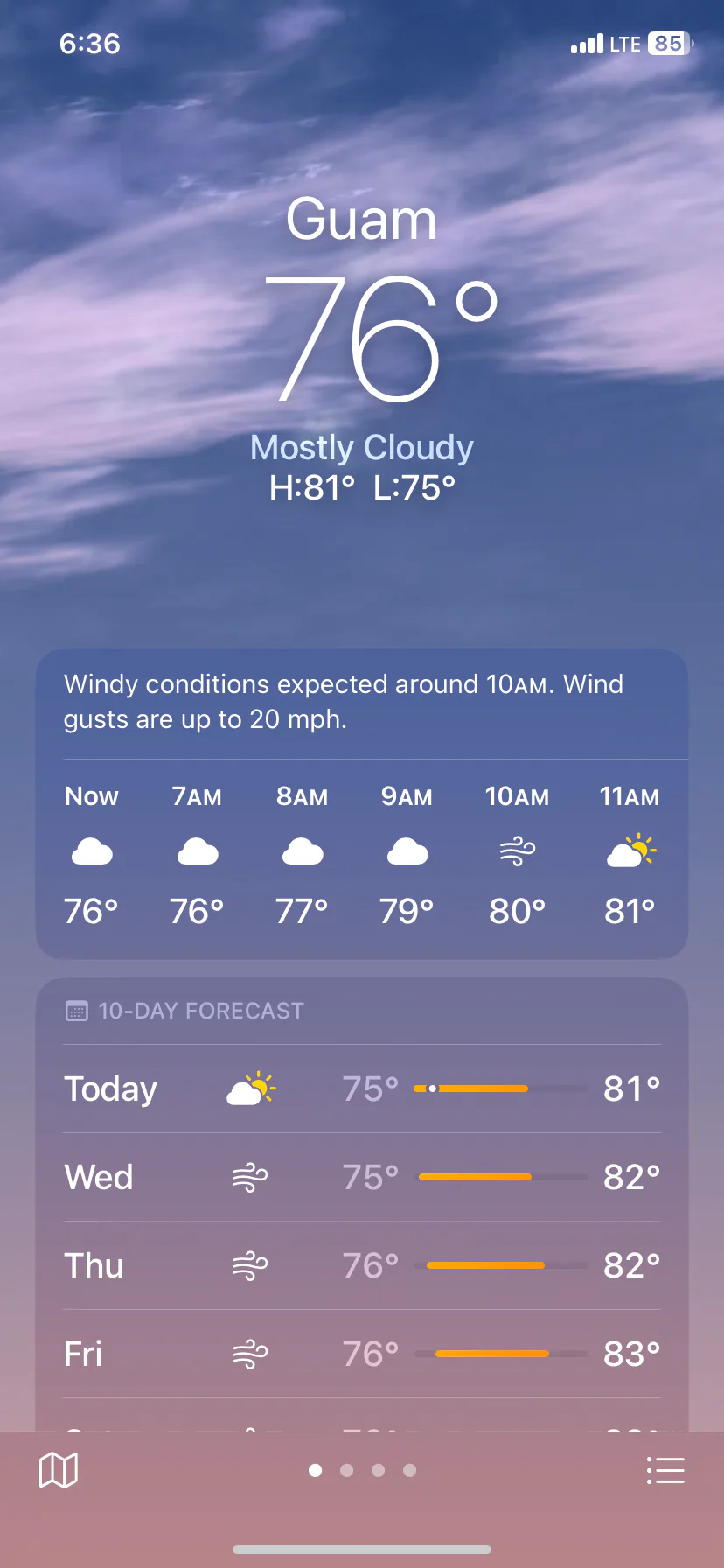Open the weather map
The height and width of the screenshot is (1568, 724).
[59, 1470]
